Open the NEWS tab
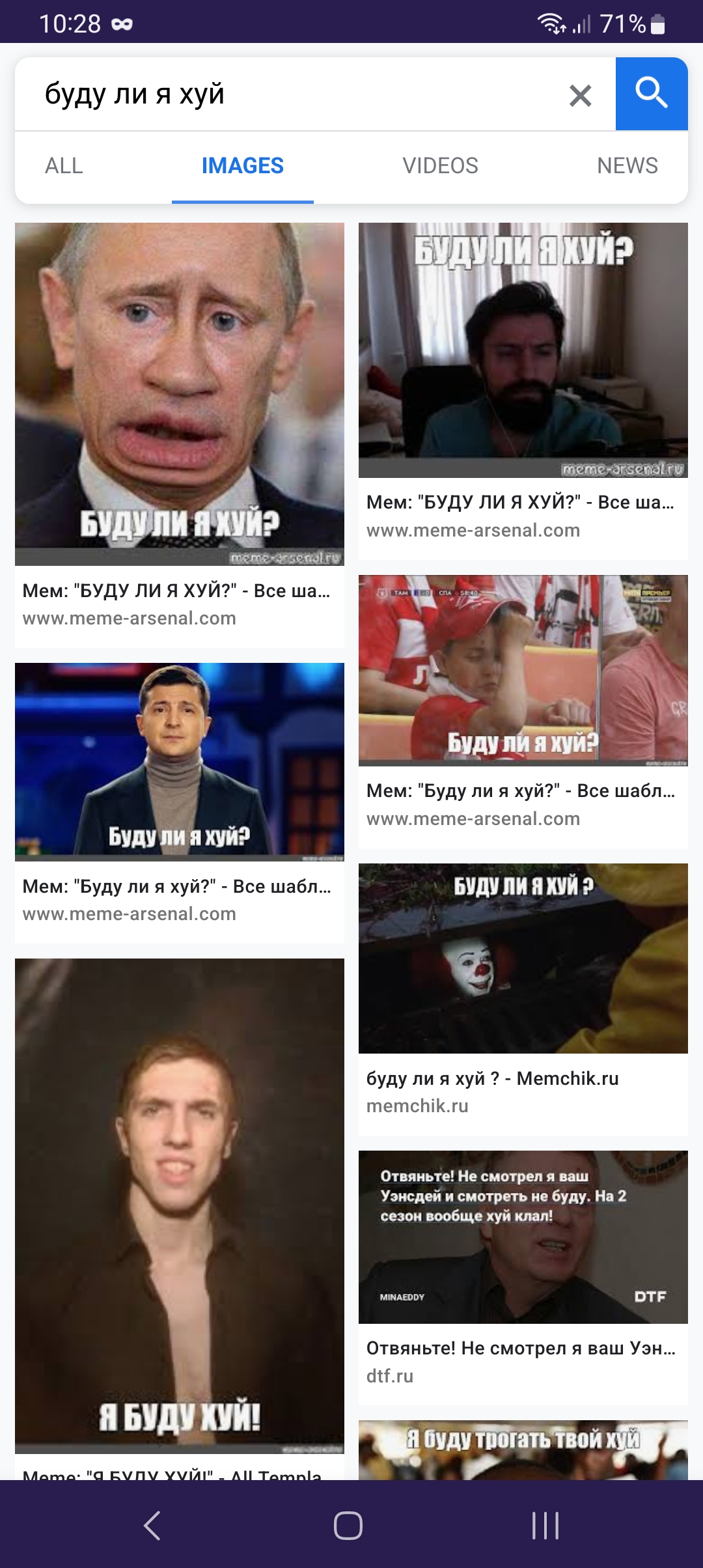 coord(627,166)
